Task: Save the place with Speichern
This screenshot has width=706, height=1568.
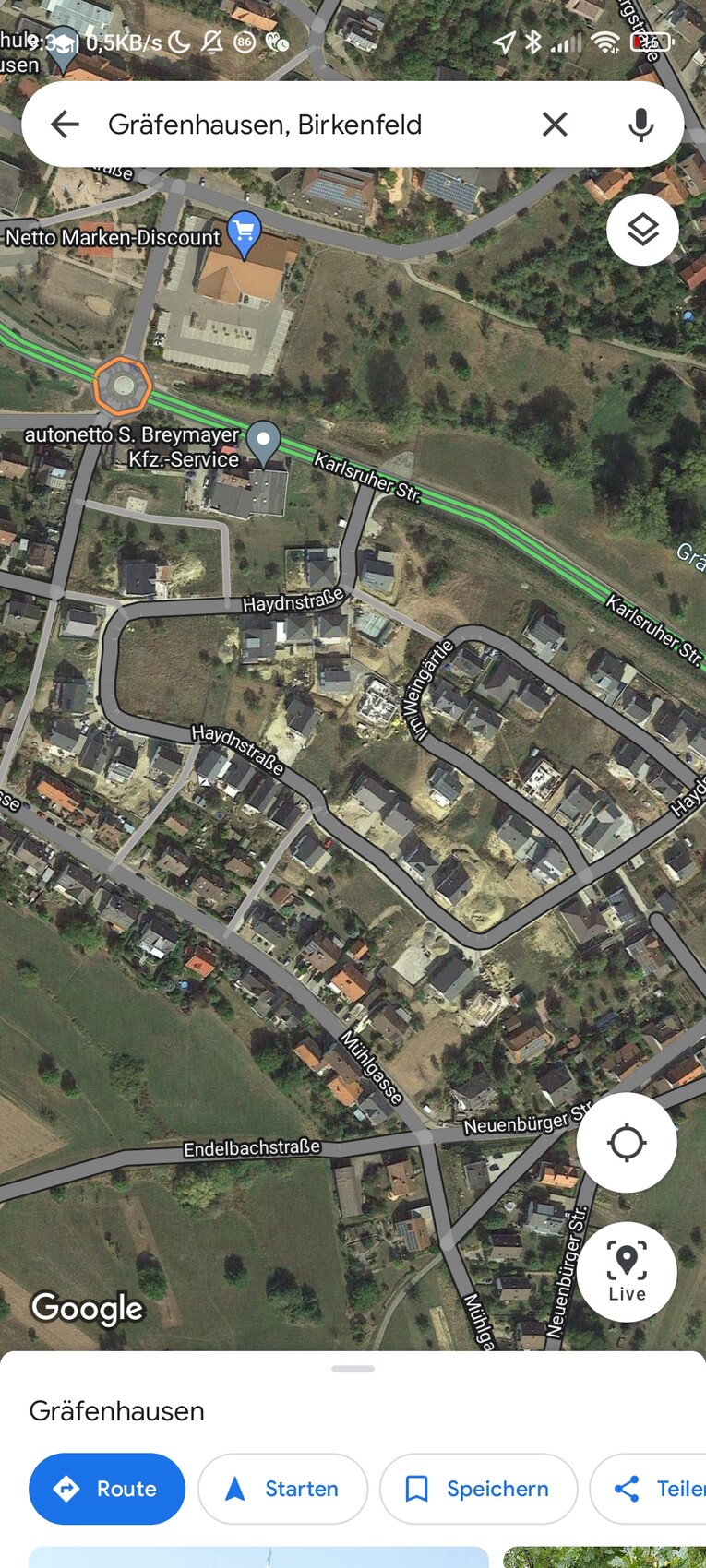Action: pyautogui.click(x=478, y=1489)
